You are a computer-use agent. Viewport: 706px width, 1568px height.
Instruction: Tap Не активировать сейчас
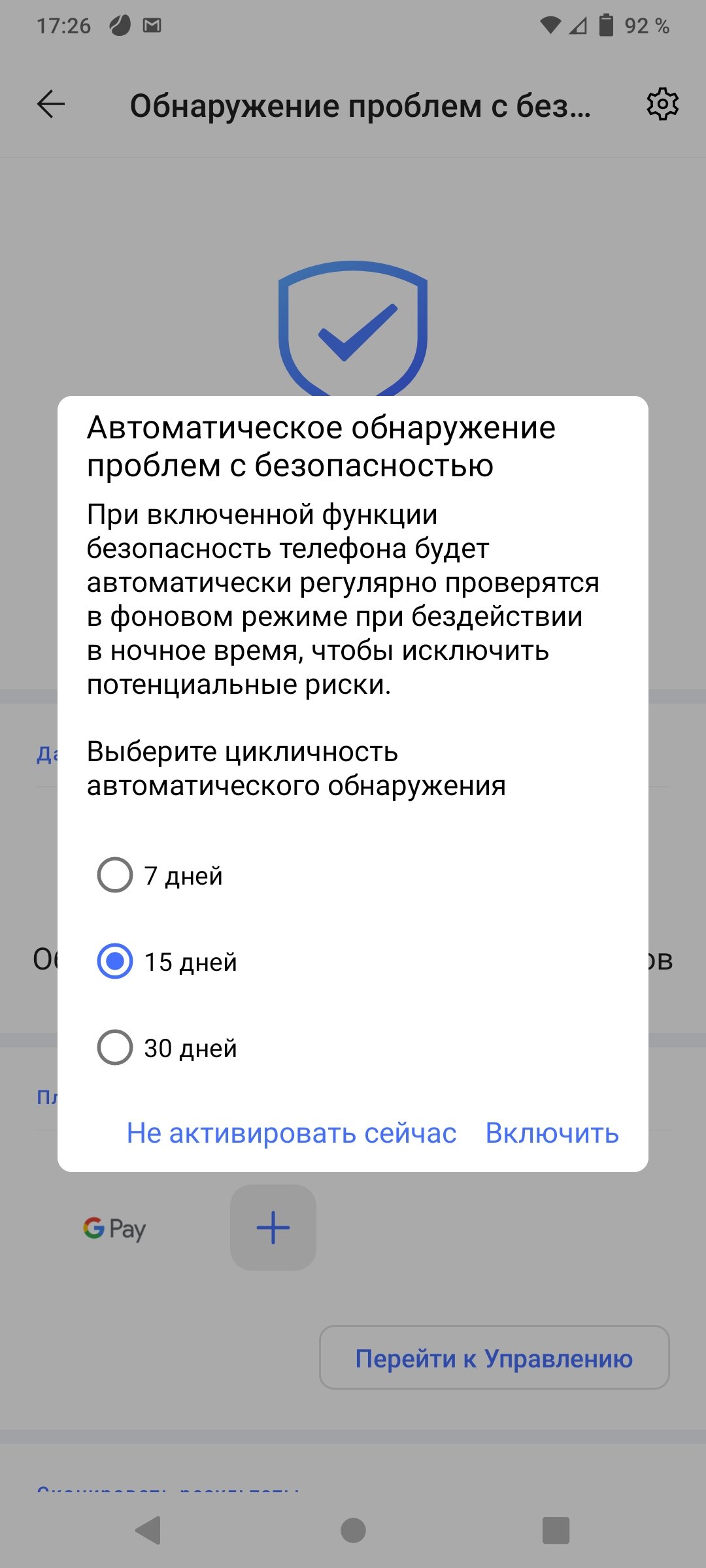[292, 1133]
